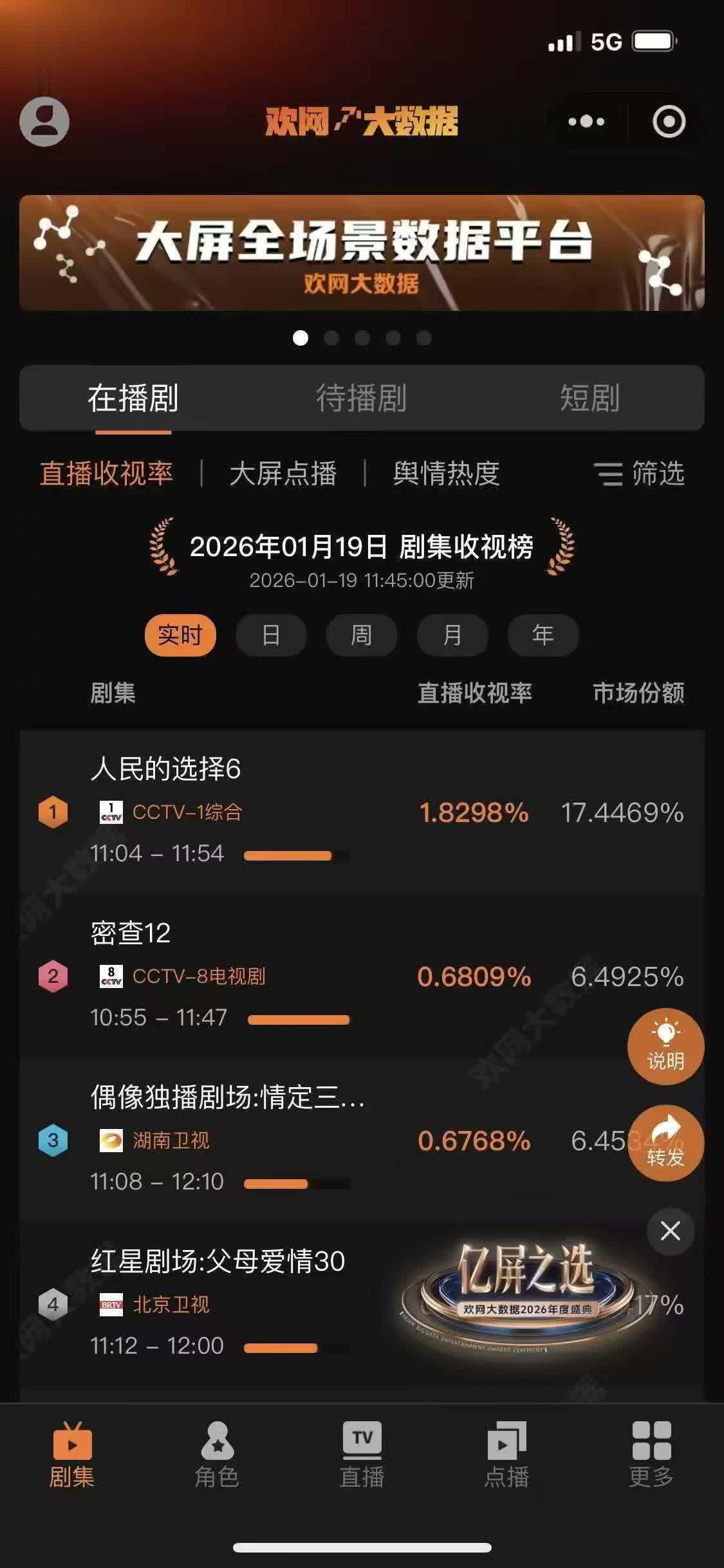Image resolution: width=724 pixels, height=1568 pixels.
Task: Go to the 角色 bottom tab
Action: coord(217,1456)
